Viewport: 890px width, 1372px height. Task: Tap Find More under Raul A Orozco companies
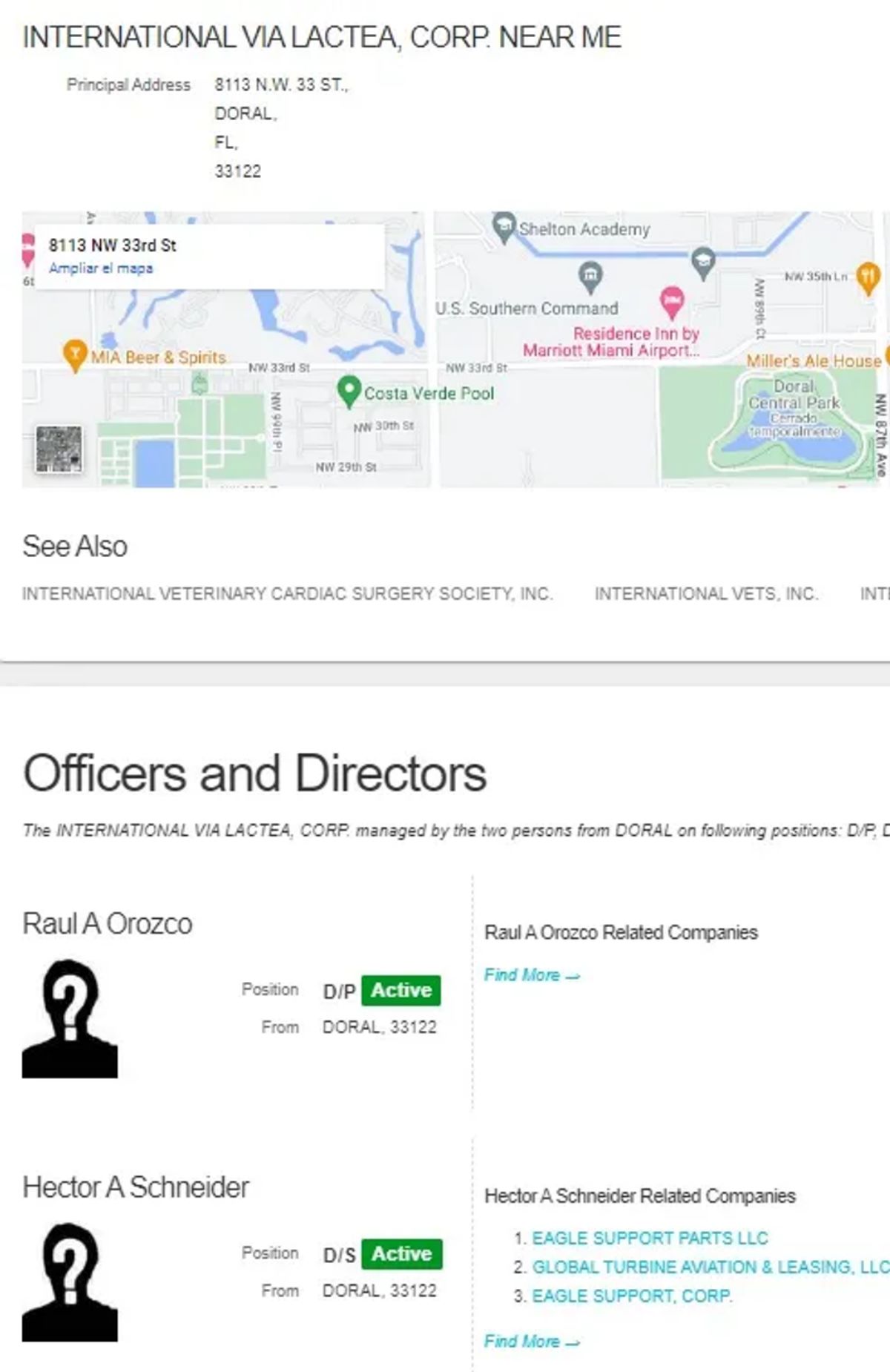531,975
